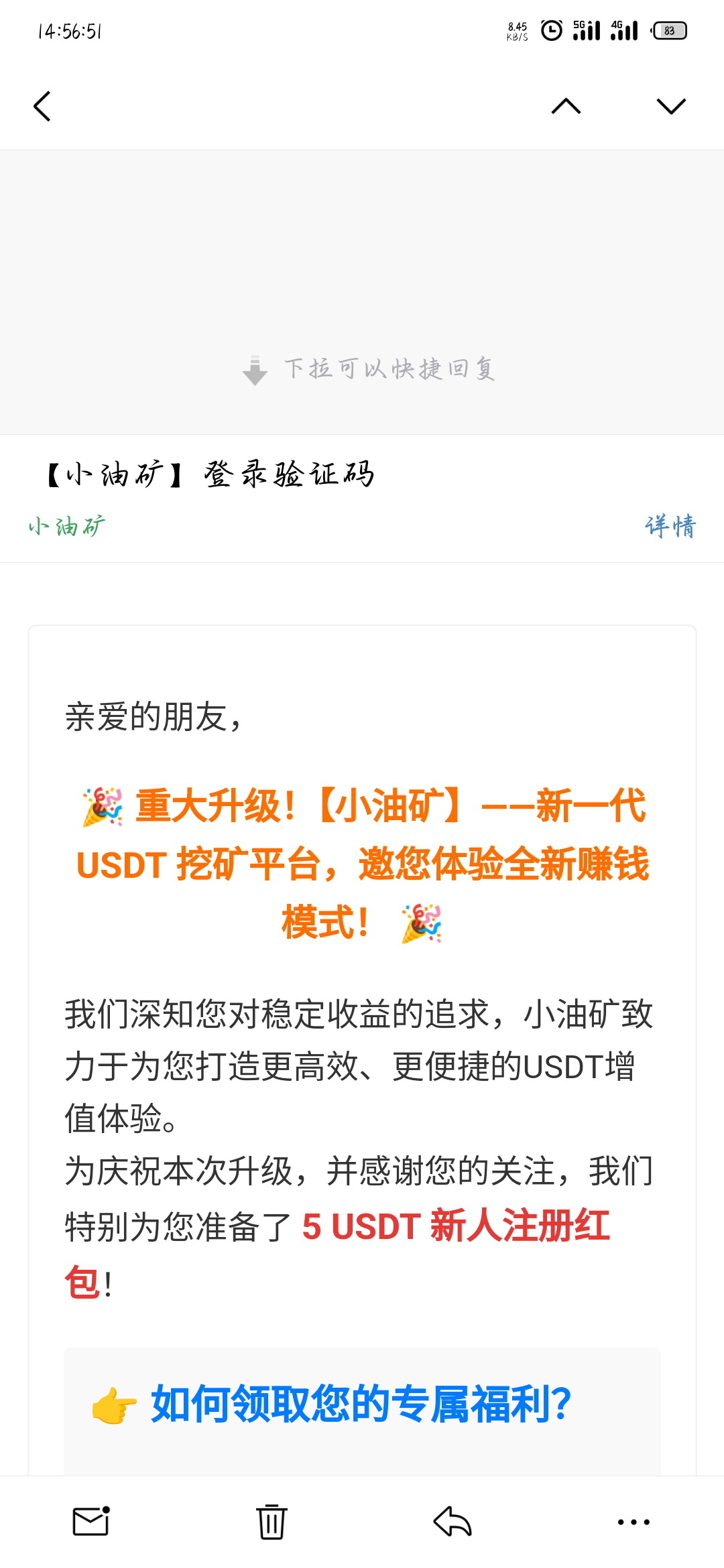Reply to this email
The width and height of the screenshot is (724, 1568).
[452, 1521]
